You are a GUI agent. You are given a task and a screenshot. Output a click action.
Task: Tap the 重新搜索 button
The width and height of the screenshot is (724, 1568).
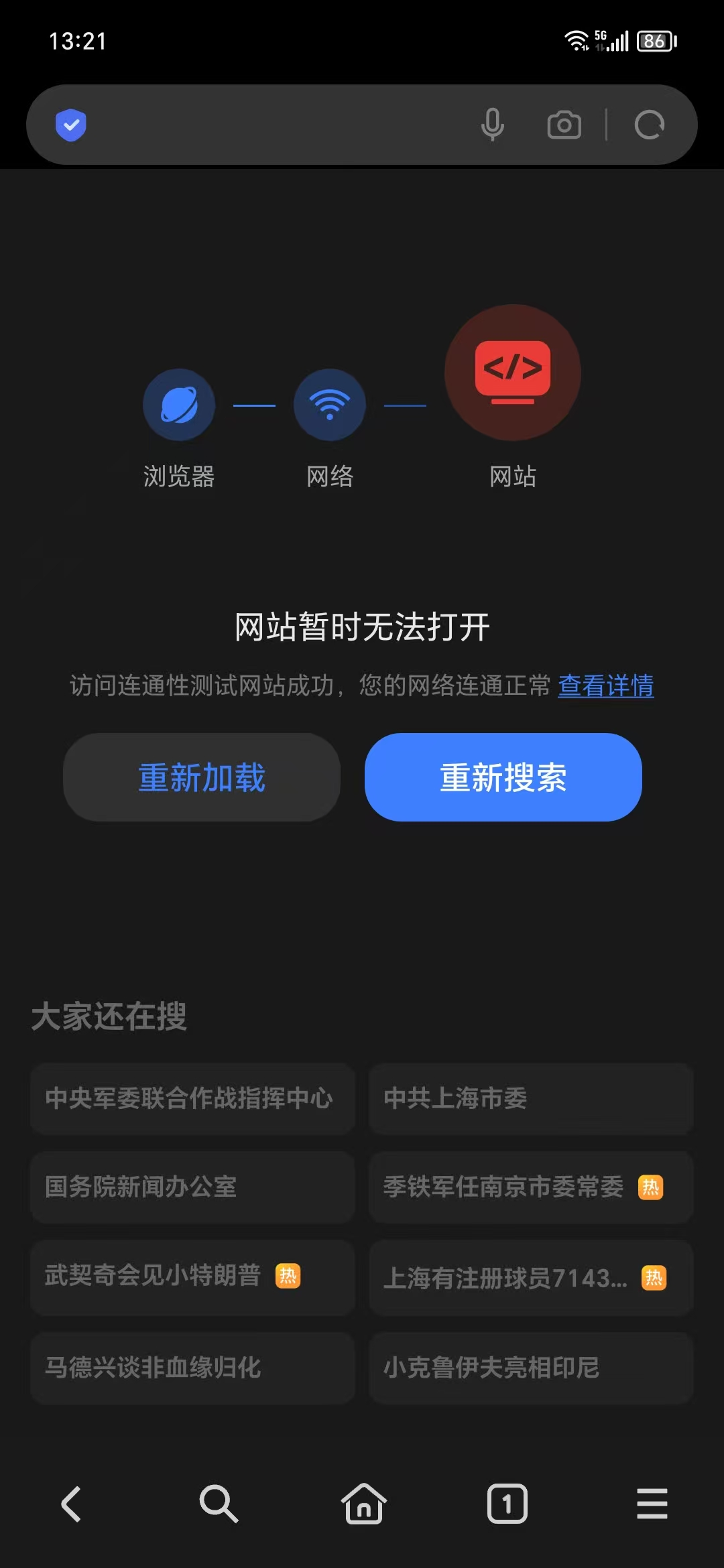click(503, 777)
